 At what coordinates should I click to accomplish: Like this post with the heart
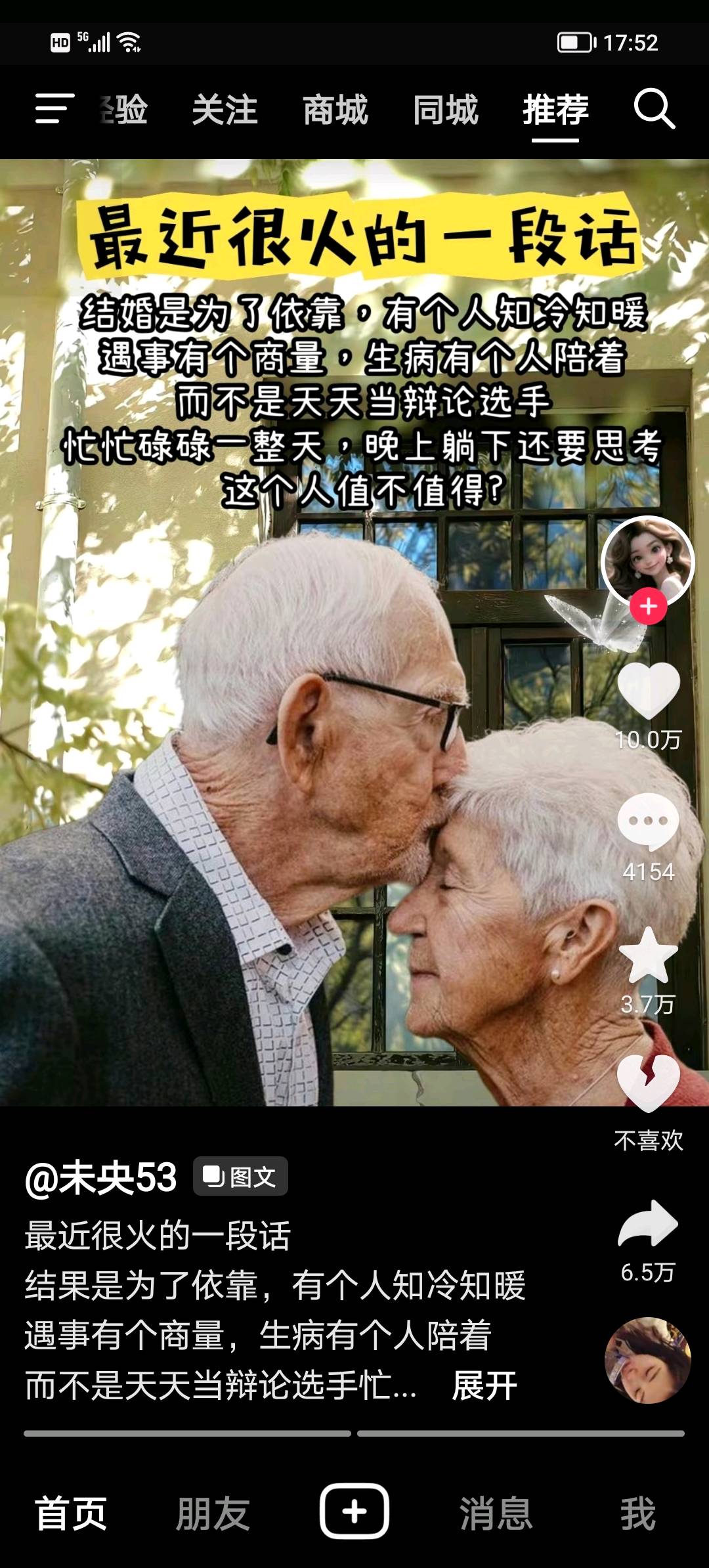[x=649, y=690]
